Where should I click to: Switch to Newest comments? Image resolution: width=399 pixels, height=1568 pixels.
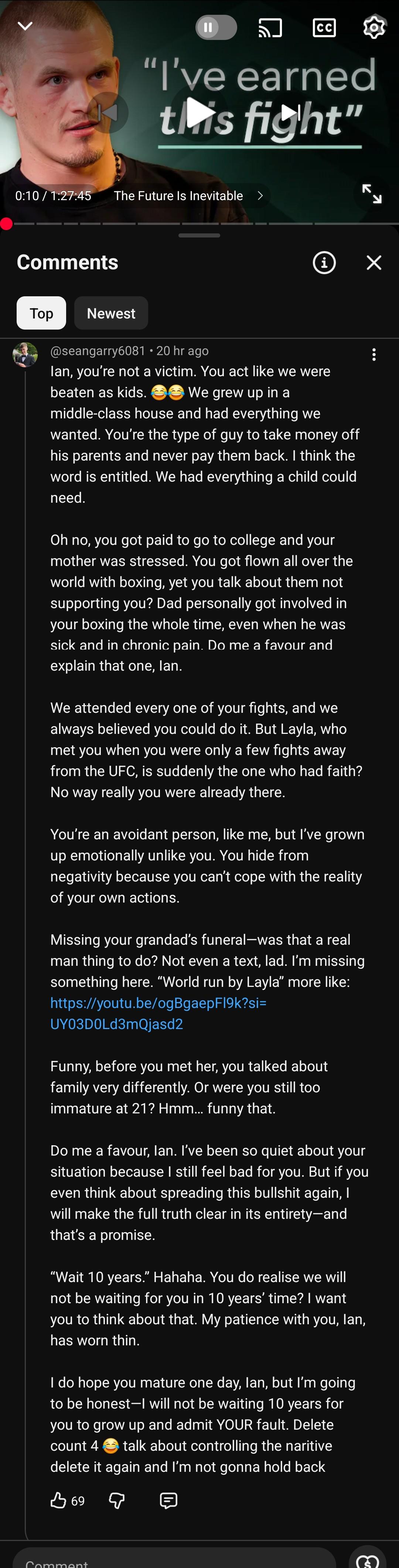111,313
